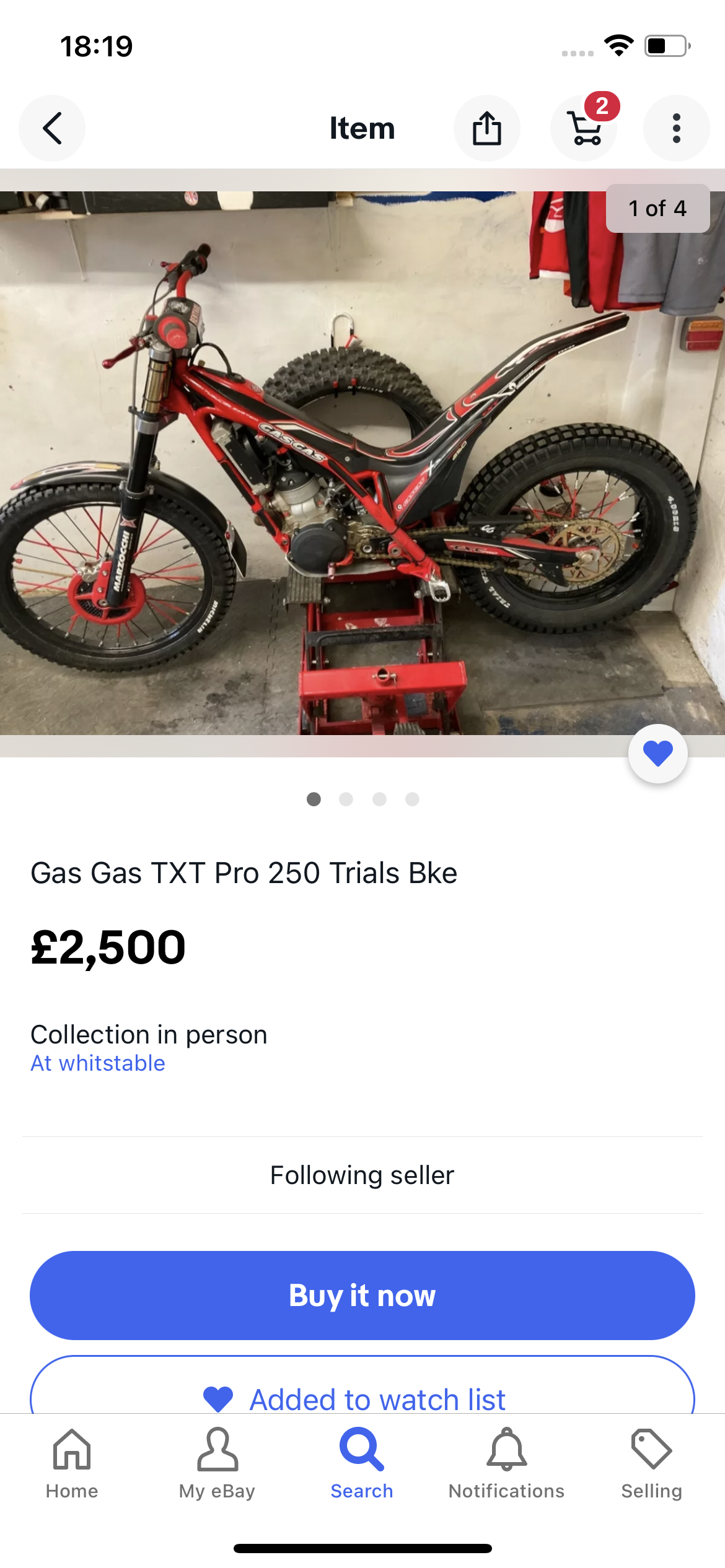The image size is (725, 1568).
Task: Open the shopping cart
Action: (x=584, y=128)
